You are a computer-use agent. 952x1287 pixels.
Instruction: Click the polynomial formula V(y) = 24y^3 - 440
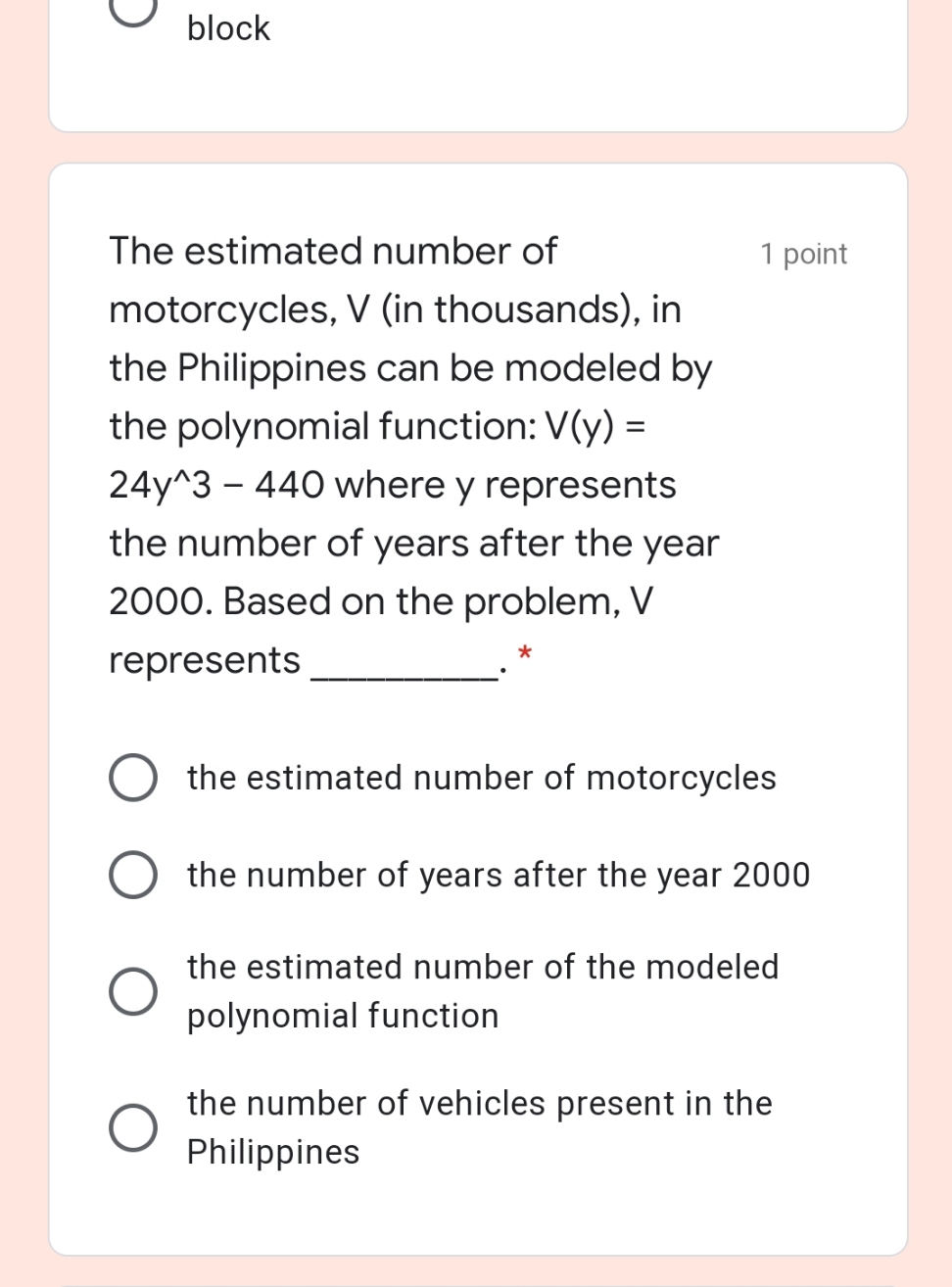(x=392, y=455)
